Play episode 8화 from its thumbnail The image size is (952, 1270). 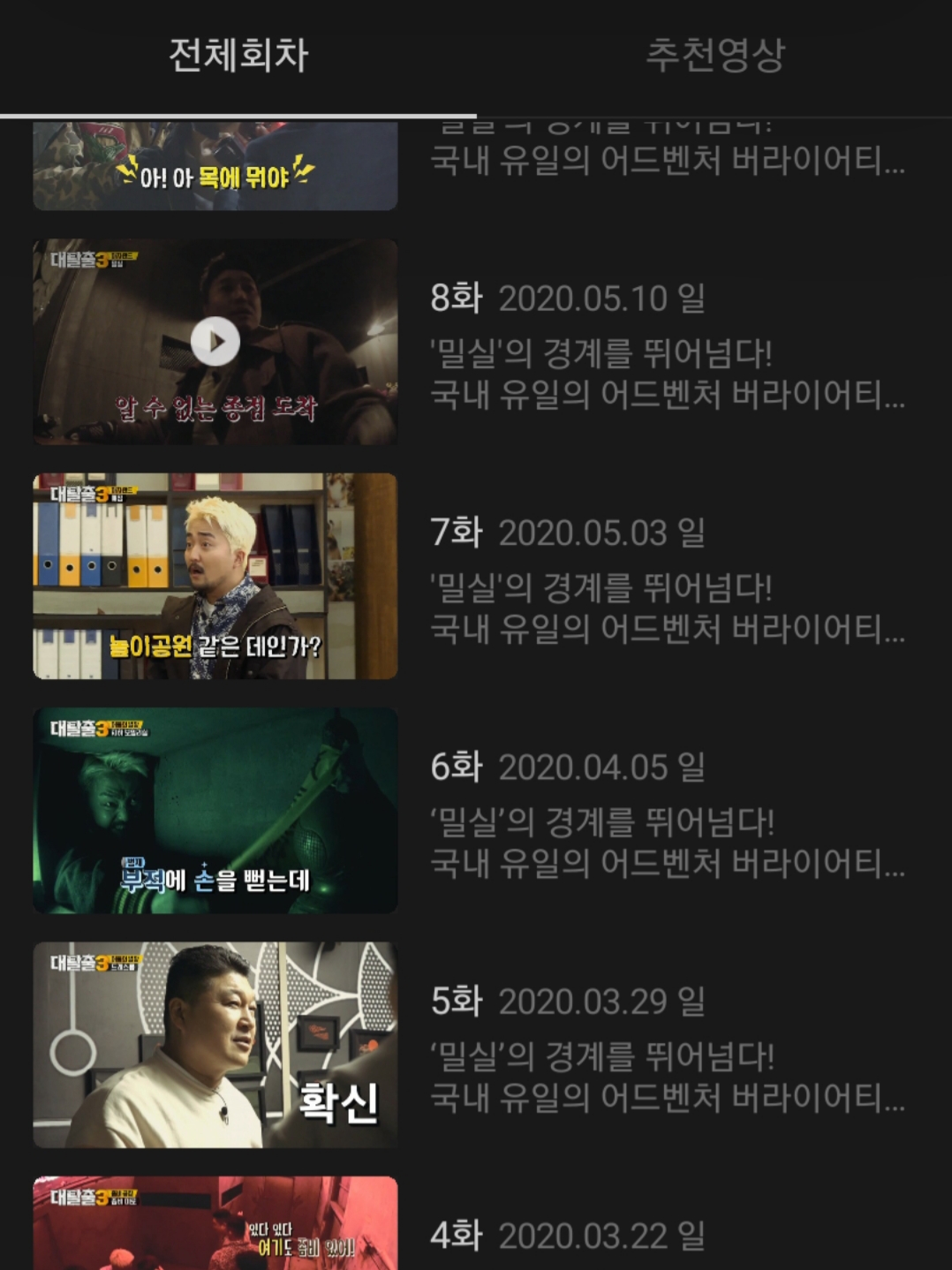coord(215,342)
